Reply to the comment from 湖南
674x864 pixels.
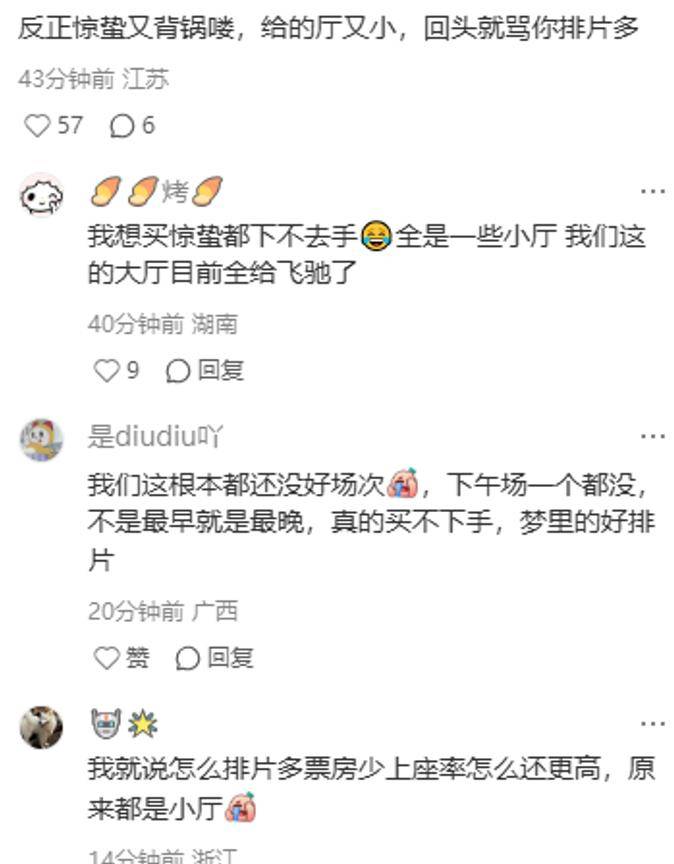[x=205, y=371]
